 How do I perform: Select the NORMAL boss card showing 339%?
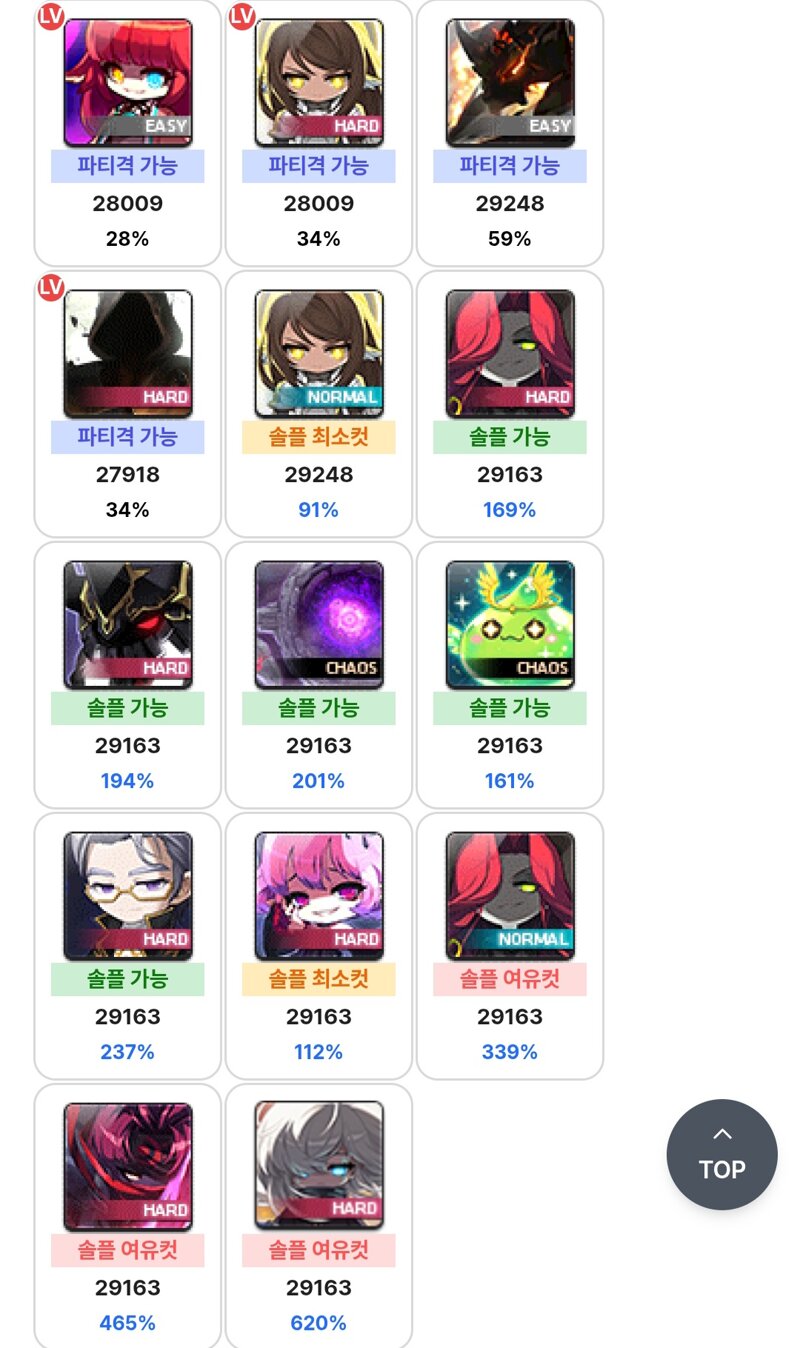click(510, 946)
